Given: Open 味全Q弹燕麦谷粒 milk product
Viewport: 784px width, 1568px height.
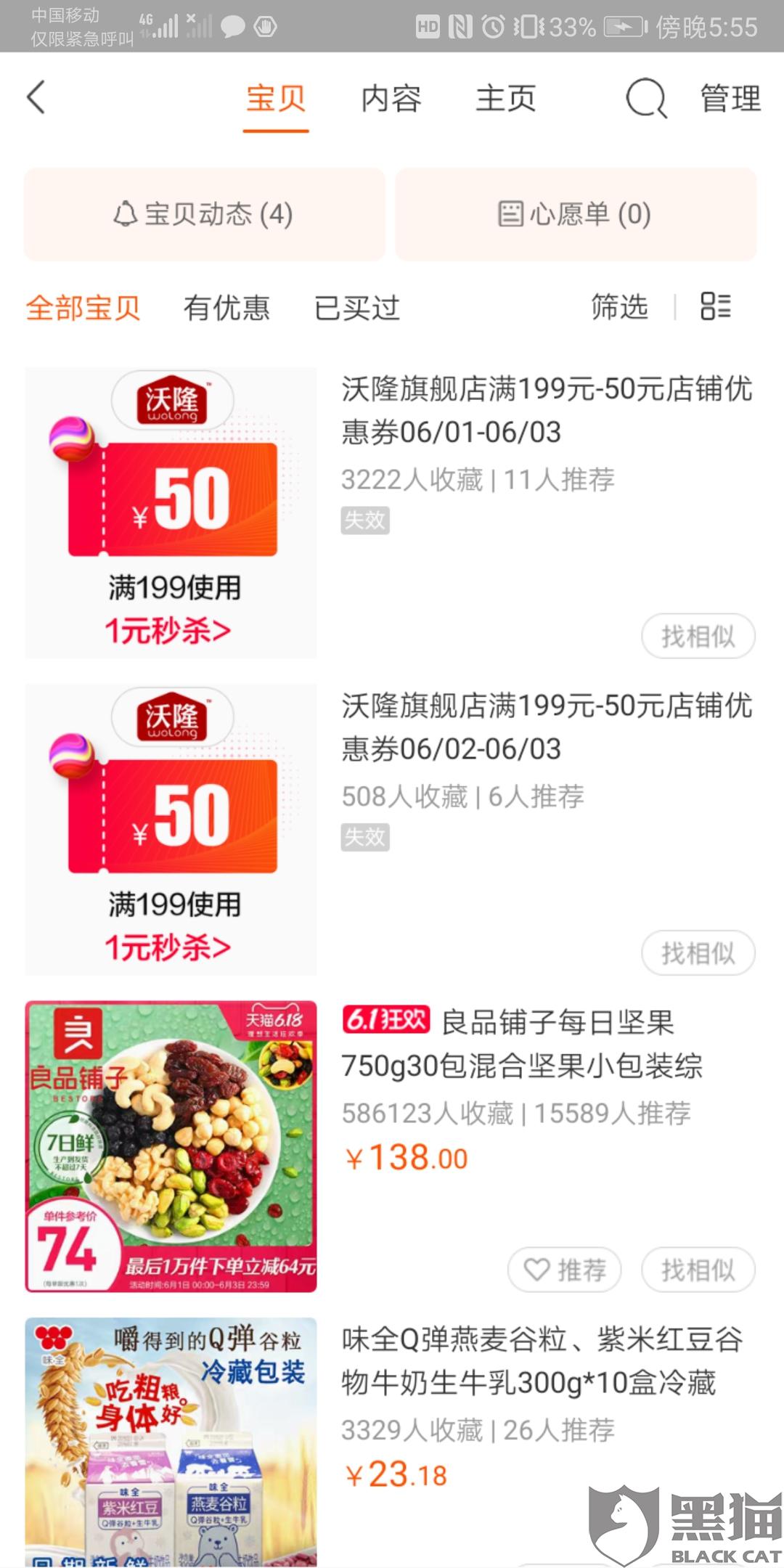Looking at the screenshot, I should pos(391,1441).
